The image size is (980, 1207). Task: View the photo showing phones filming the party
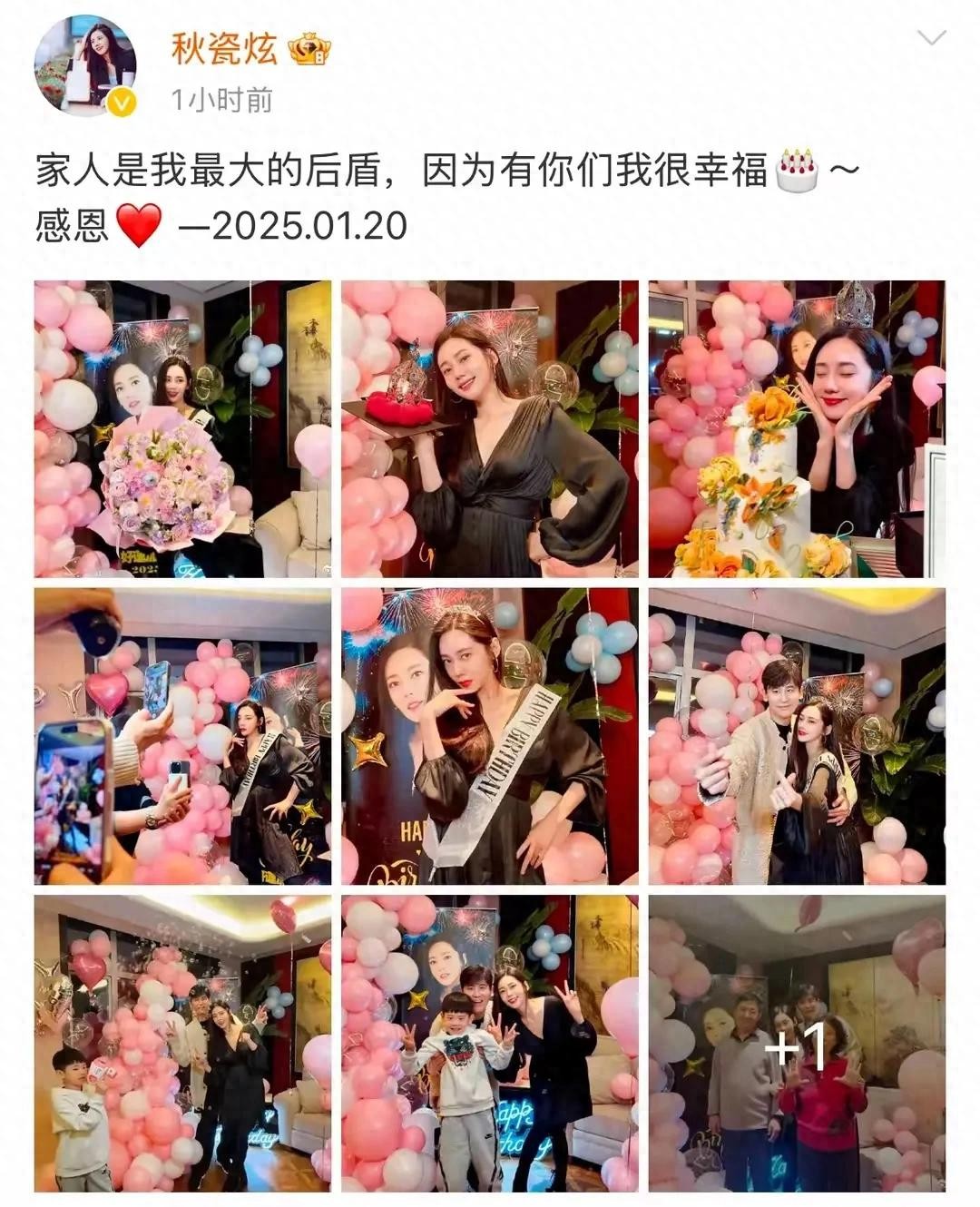[x=182, y=736]
